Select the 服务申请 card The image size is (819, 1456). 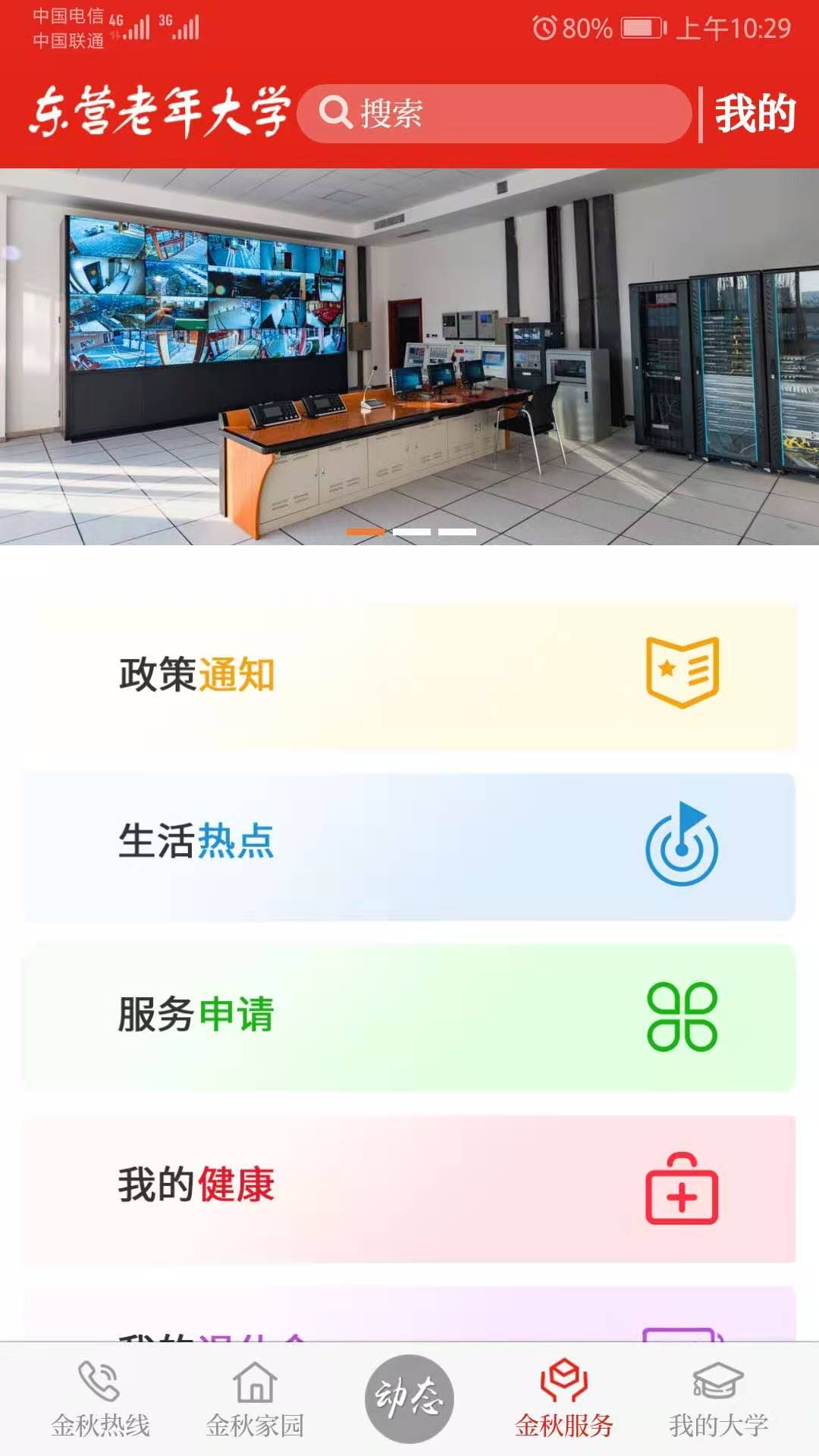coord(409,1016)
